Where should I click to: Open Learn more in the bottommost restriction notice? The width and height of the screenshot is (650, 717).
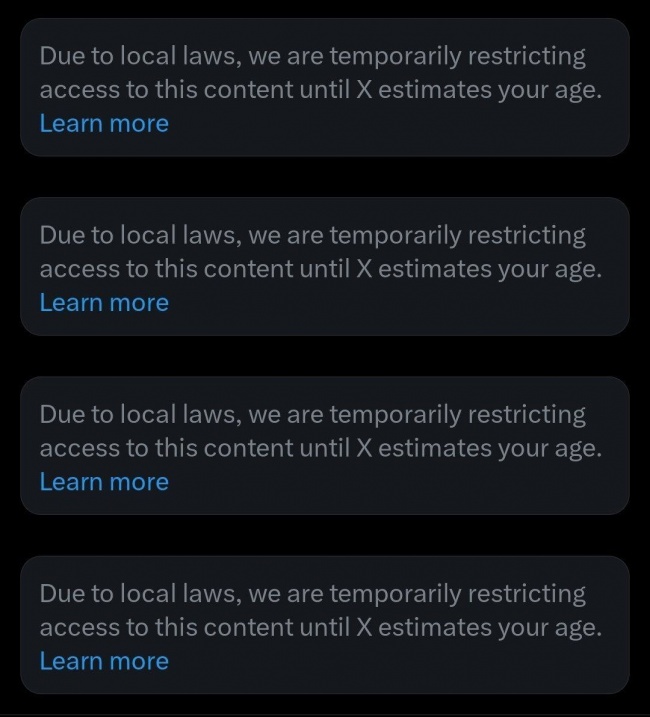click(104, 661)
